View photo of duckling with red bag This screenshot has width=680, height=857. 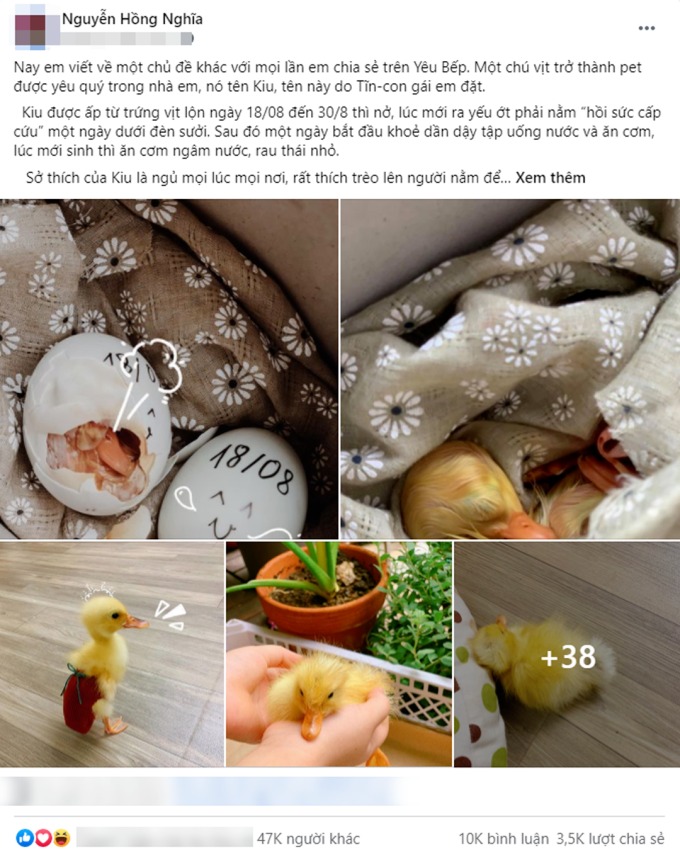point(111,654)
